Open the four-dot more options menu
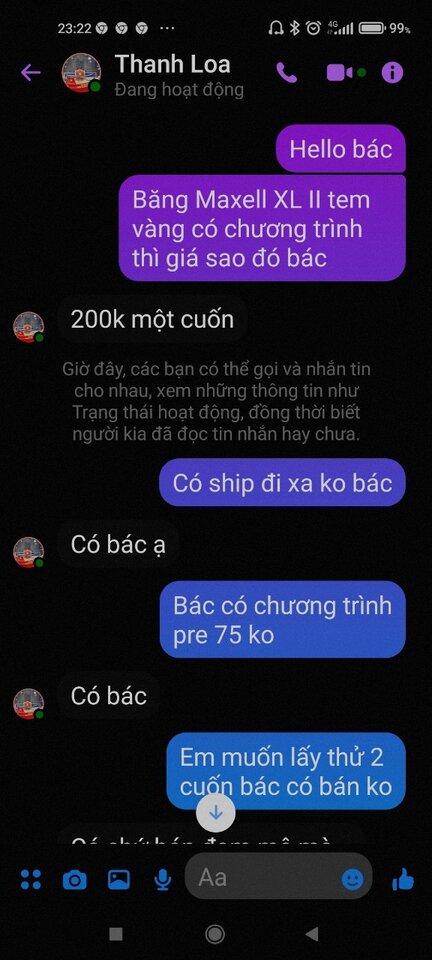Screen dimensions: 432x960 tap(31, 880)
